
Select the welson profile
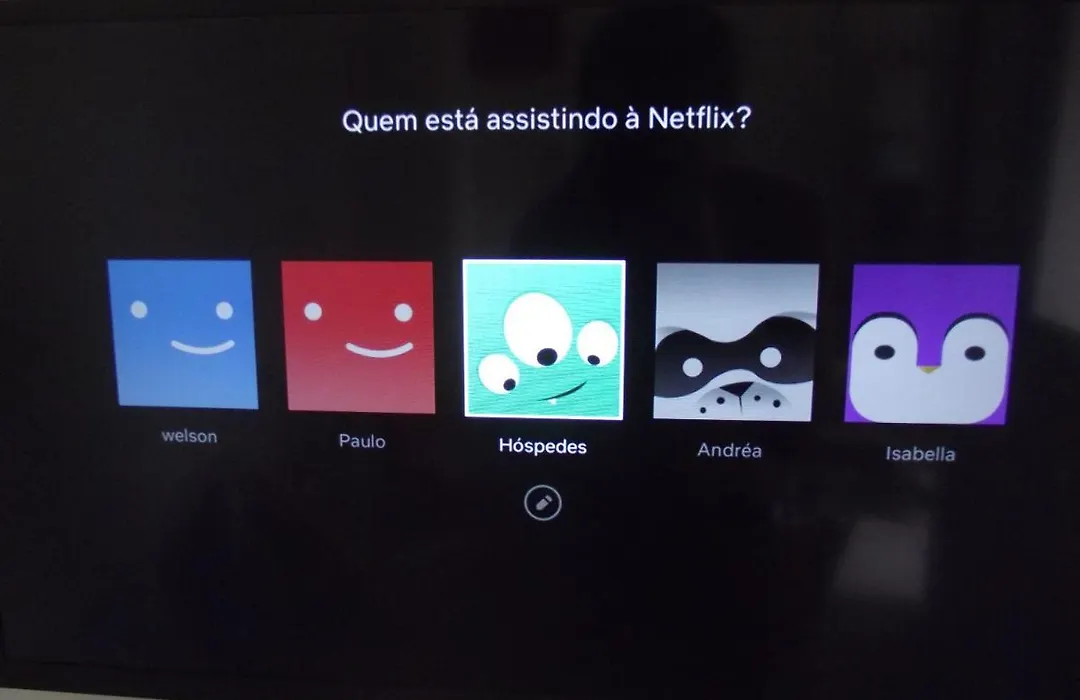[x=183, y=334]
